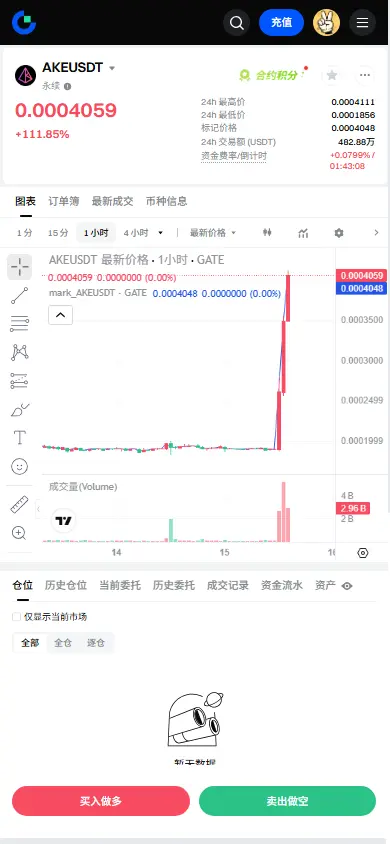Image resolution: width=390 pixels, height=844 pixels.
Task: Open the 币种信息 tab
Action: pos(167,201)
